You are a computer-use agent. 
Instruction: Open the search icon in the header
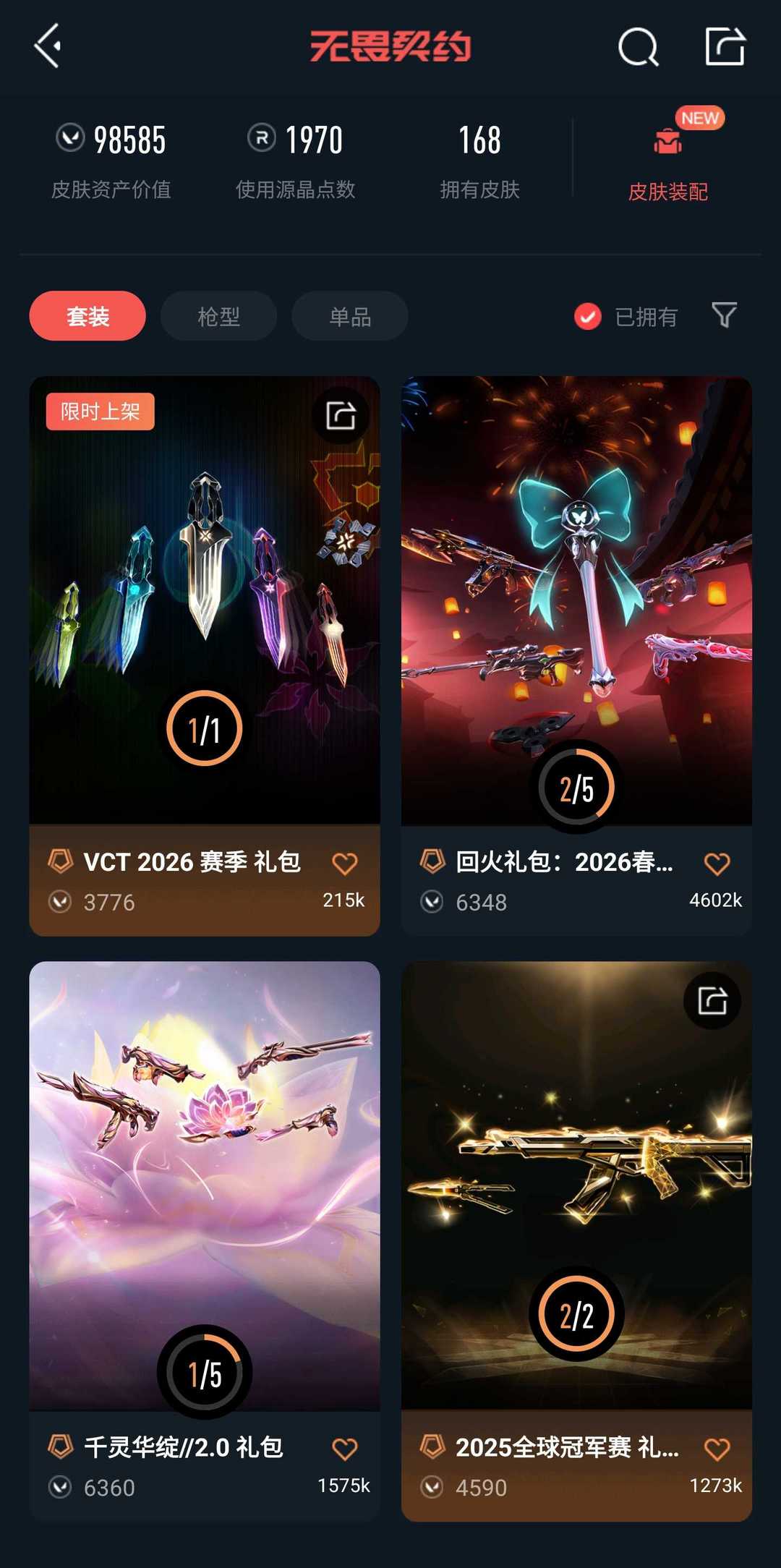[x=639, y=48]
